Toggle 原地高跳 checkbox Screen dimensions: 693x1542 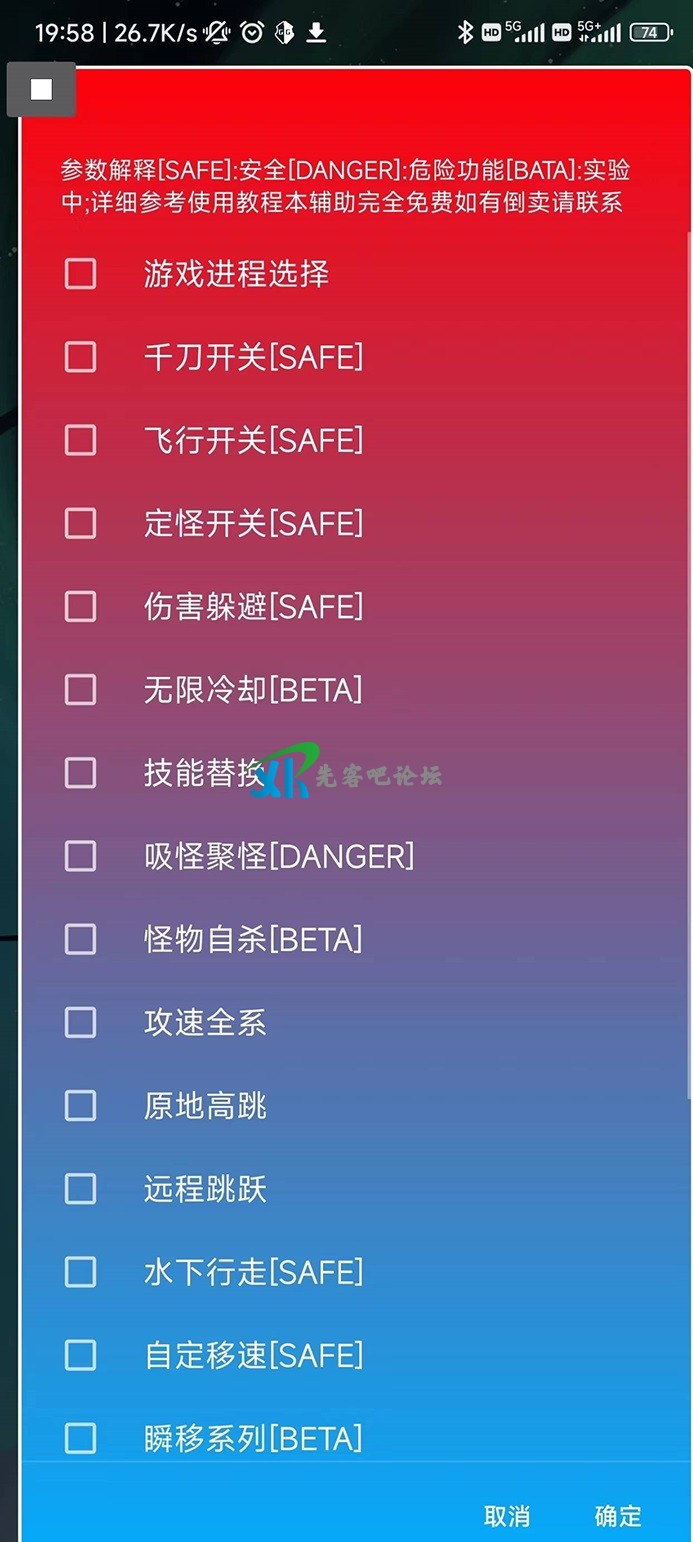click(80, 1105)
